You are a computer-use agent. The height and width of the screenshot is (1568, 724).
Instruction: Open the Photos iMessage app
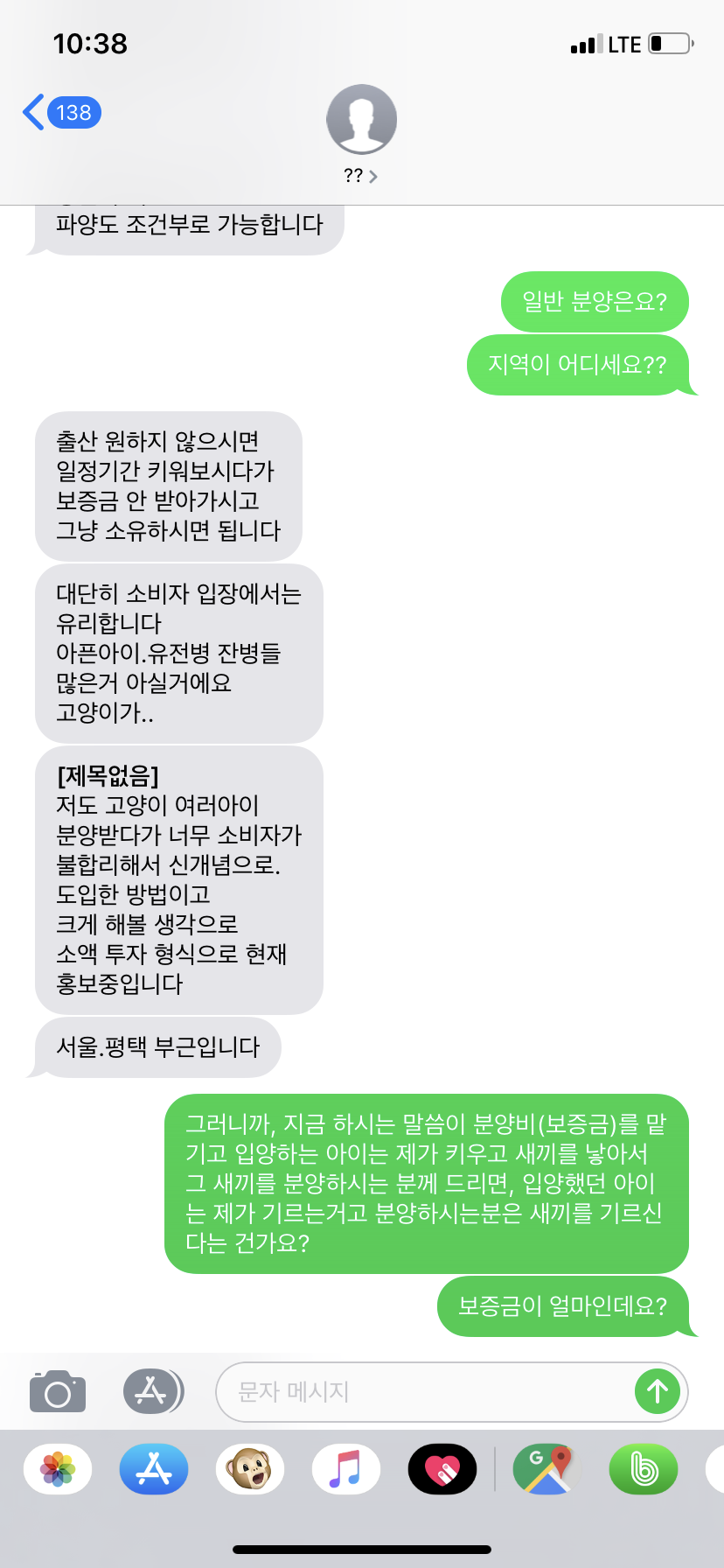[x=58, y=1469]
